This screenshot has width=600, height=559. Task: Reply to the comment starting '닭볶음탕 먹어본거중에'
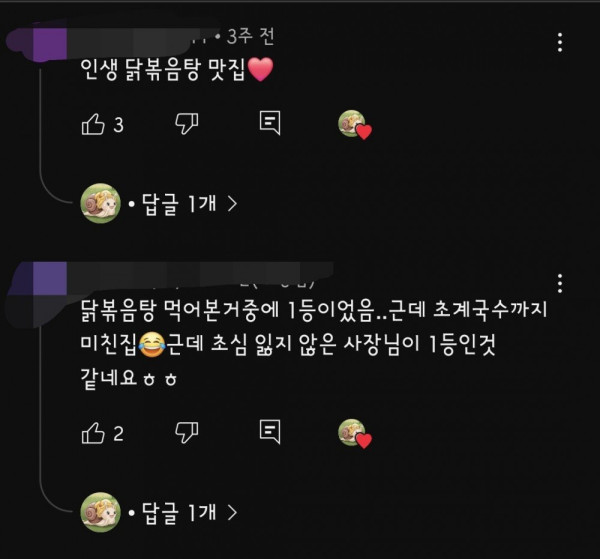[269, 431]
